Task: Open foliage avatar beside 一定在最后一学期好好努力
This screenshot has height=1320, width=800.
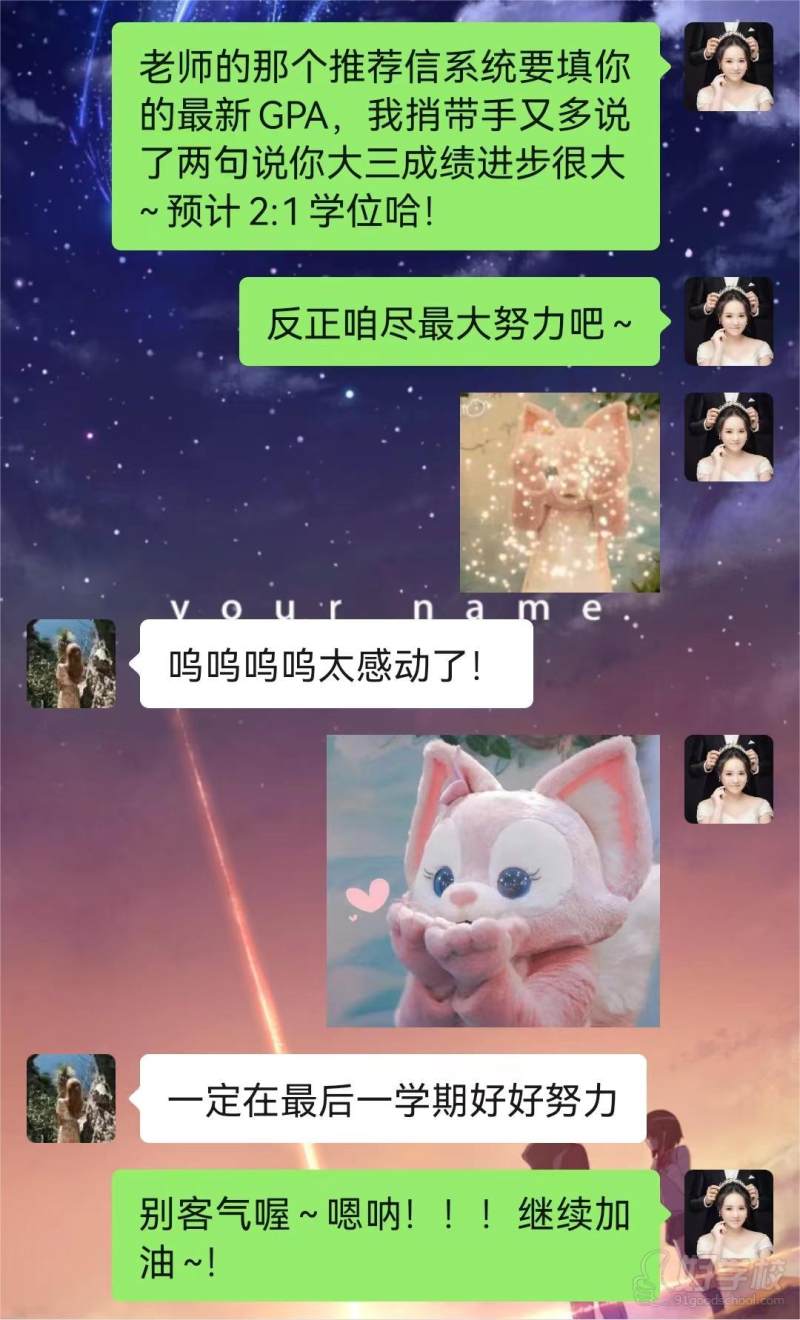Action: [x=70, y=1100]
